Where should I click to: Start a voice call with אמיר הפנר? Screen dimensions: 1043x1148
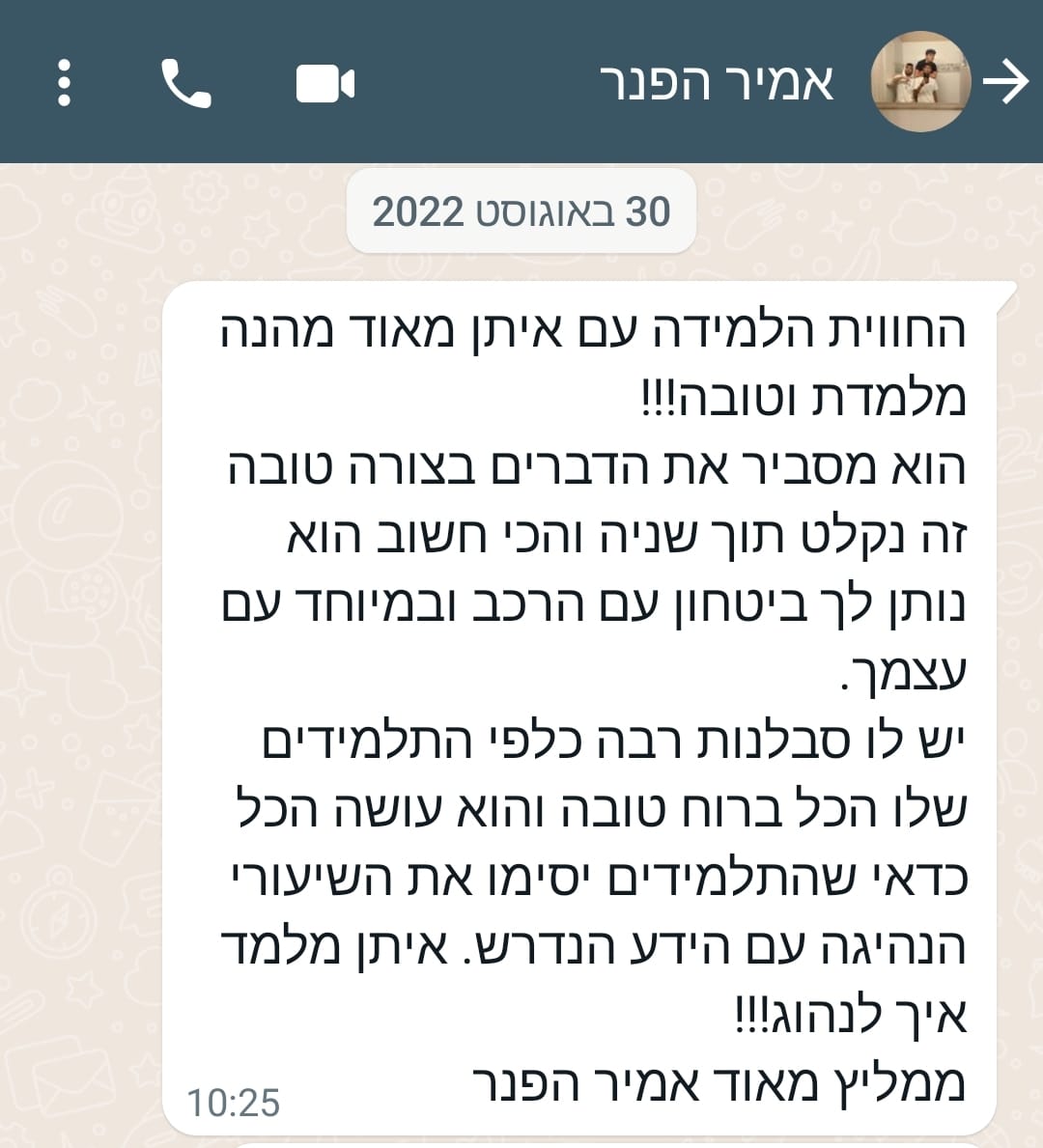pos(185,83)
